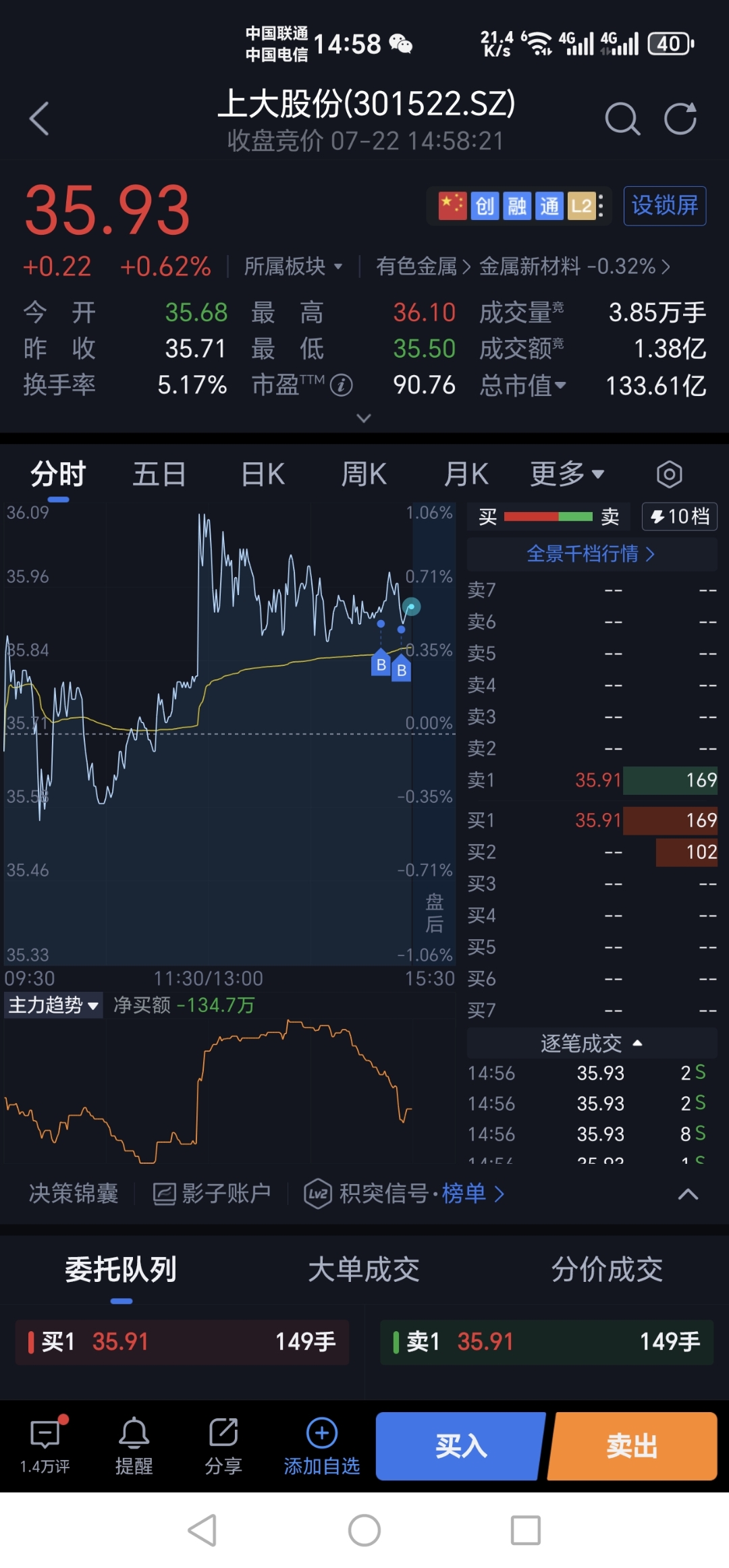Switch to the 分价成交 tab
729x1568 pixels.
click(x=607, y=1268)
